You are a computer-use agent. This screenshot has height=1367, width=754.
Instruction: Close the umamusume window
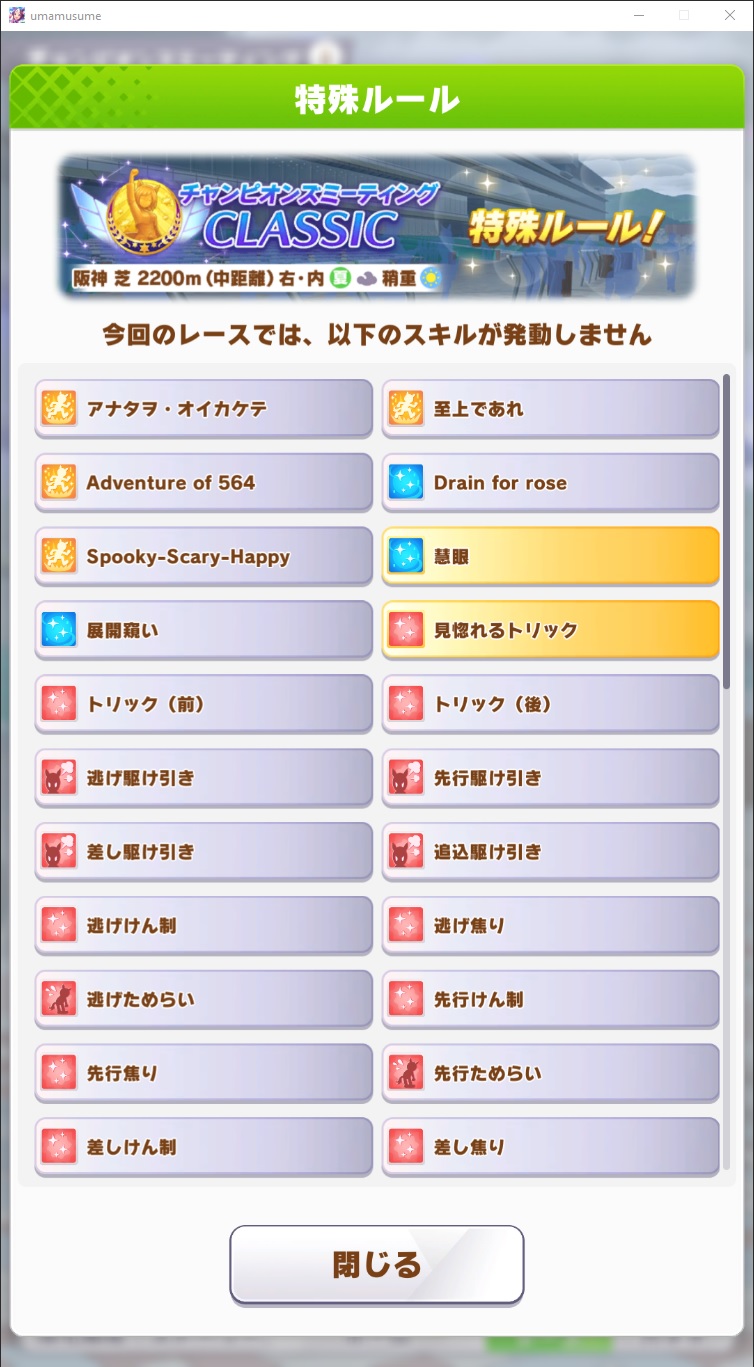tap(729, 15)
